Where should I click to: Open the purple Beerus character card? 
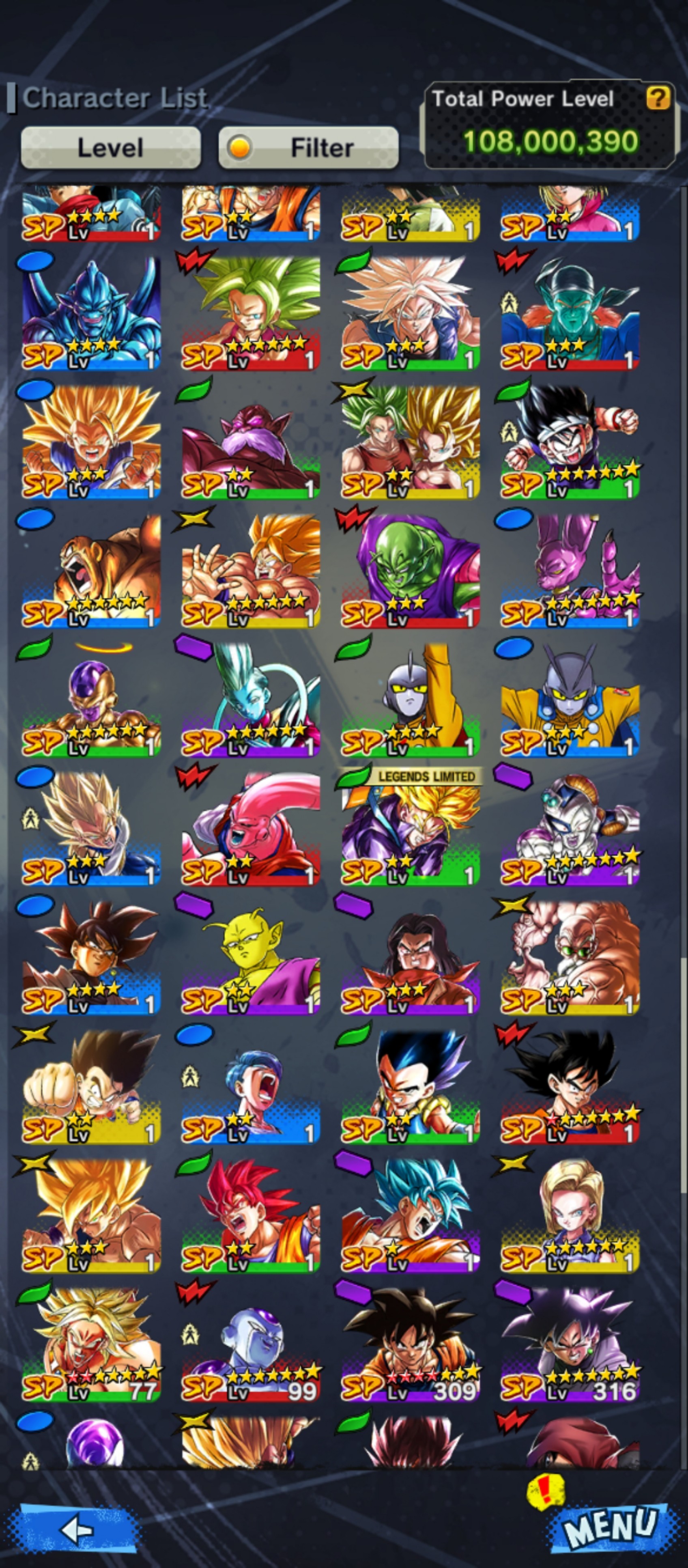pyautogui.click(x=570, y=571)
